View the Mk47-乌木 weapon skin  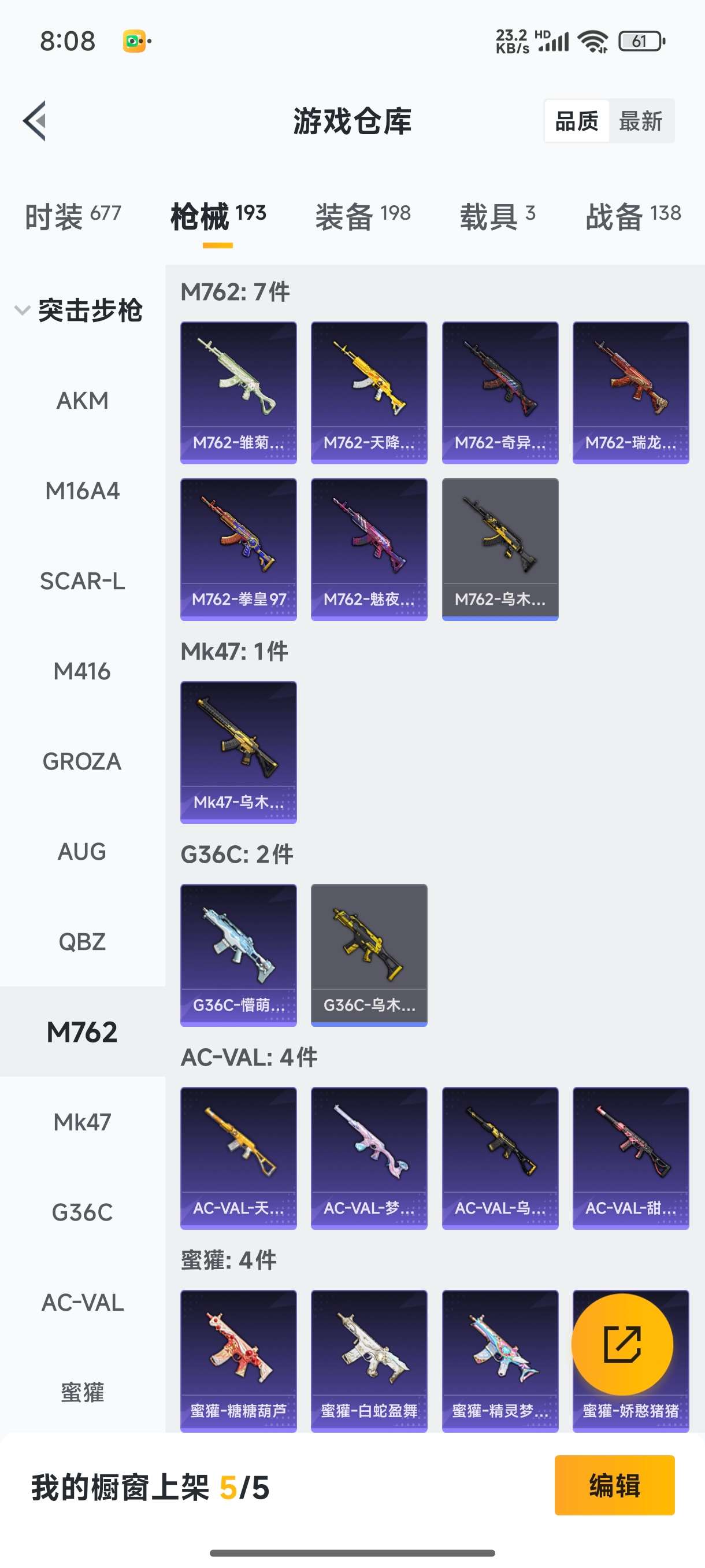(239, 751)
